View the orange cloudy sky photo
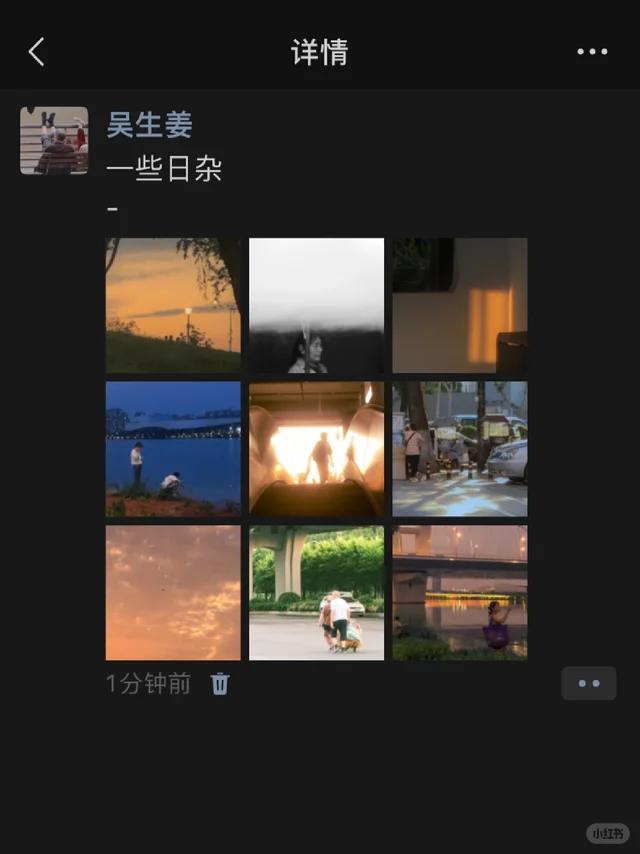Viewport: 640px width, 854px height. (x=173, y=592)
